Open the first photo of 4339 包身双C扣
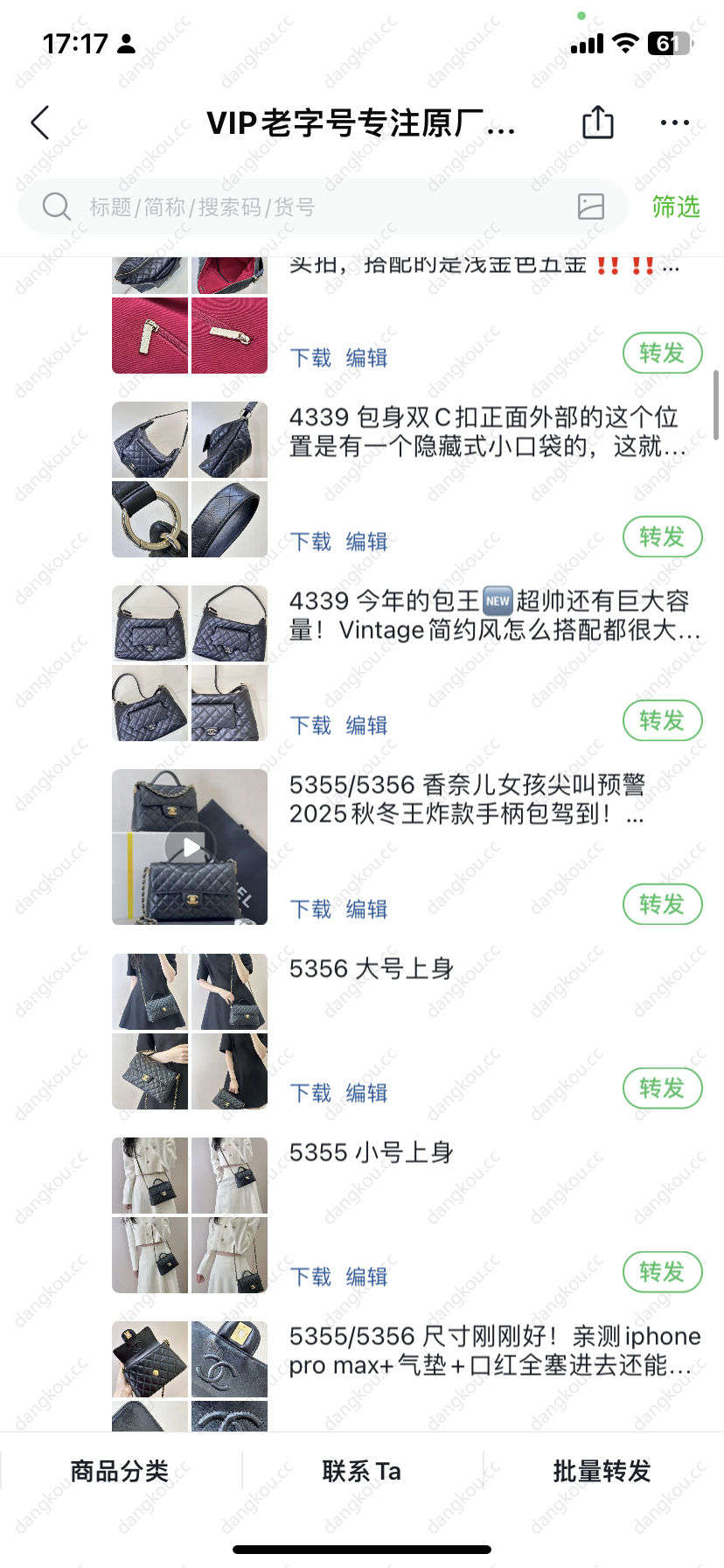Screen dimensions: 724x1568 [x=150, y=440]
